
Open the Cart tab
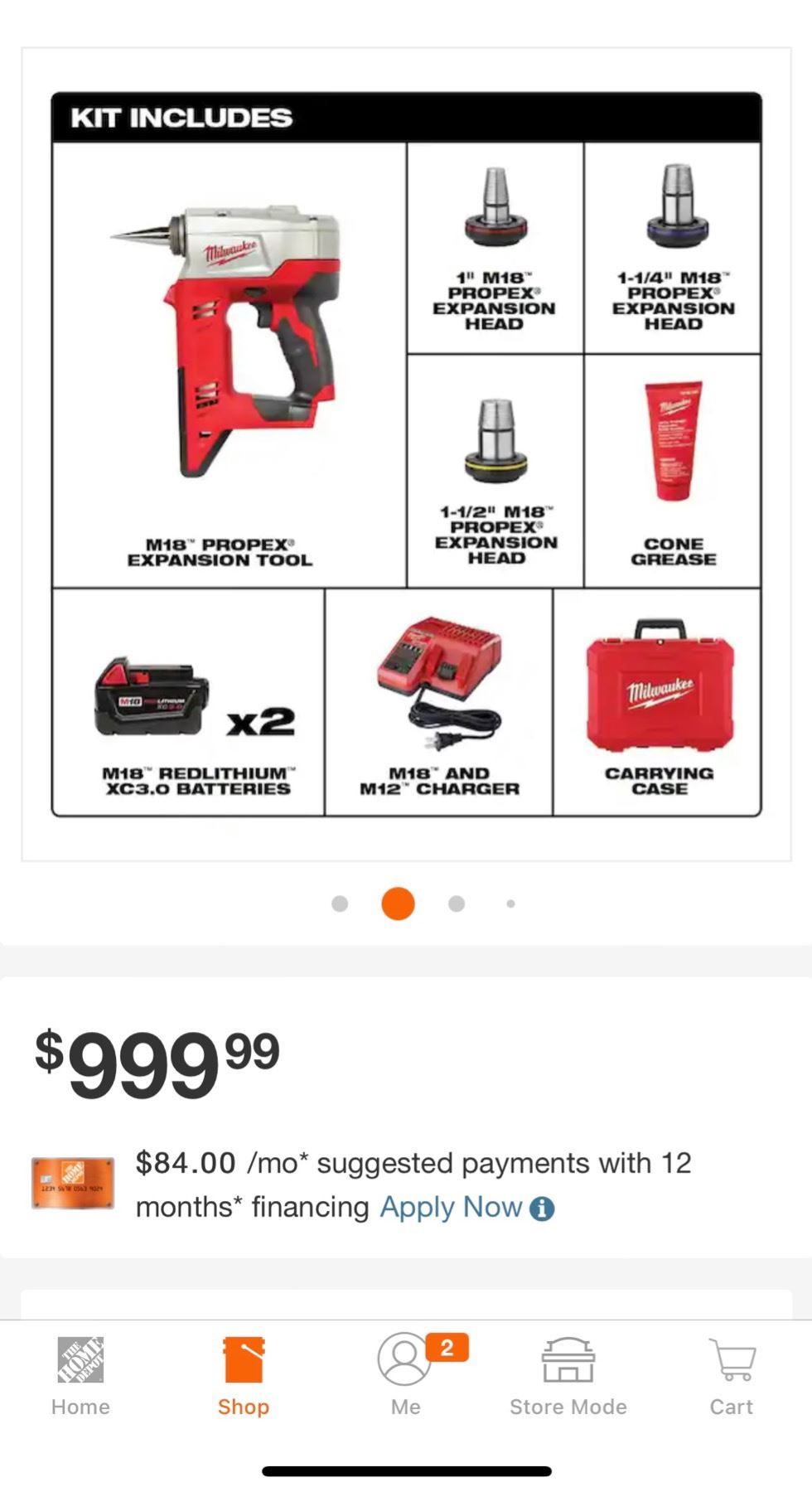731,1376
